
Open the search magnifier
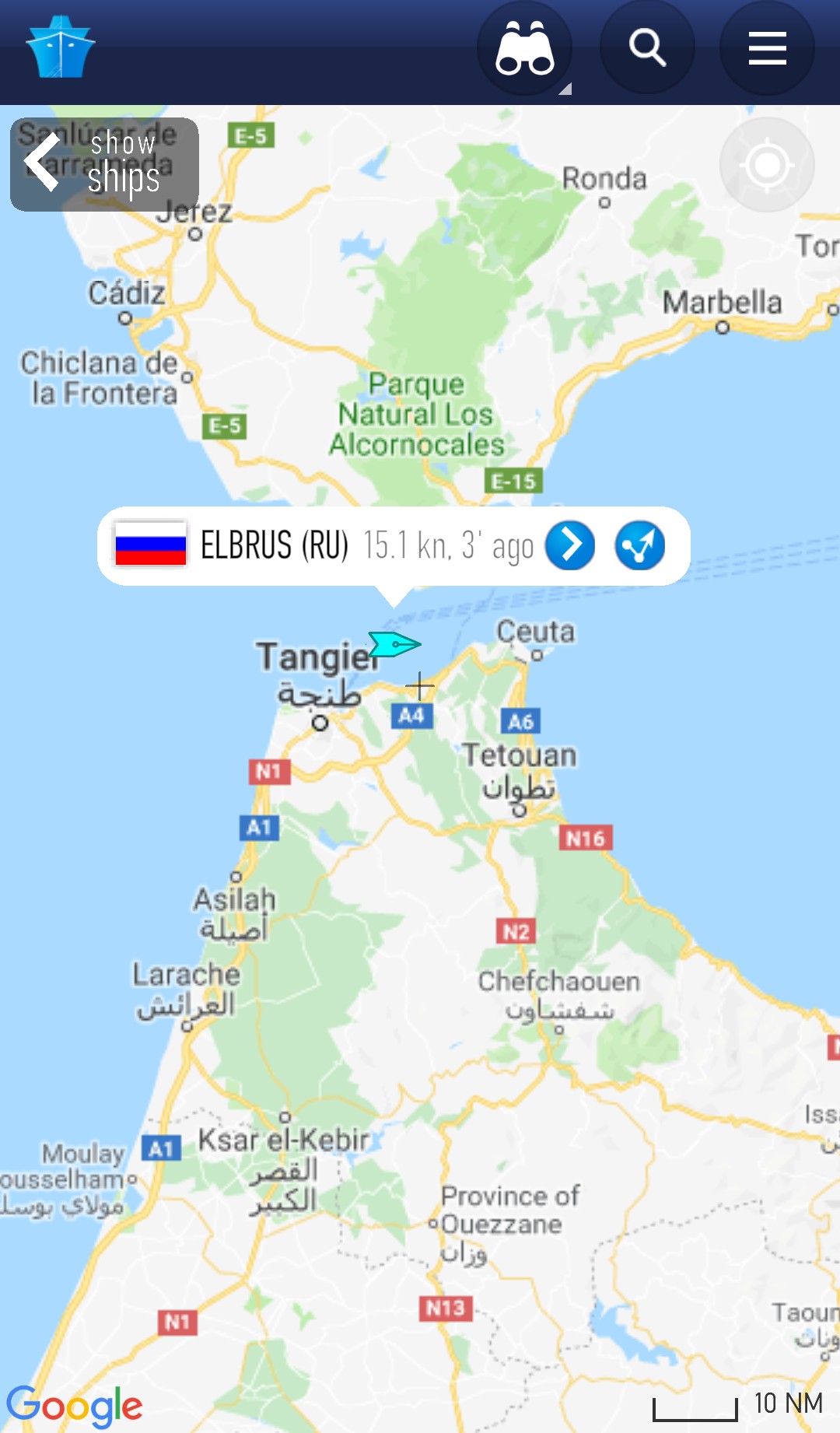click(x=646, y=48)
